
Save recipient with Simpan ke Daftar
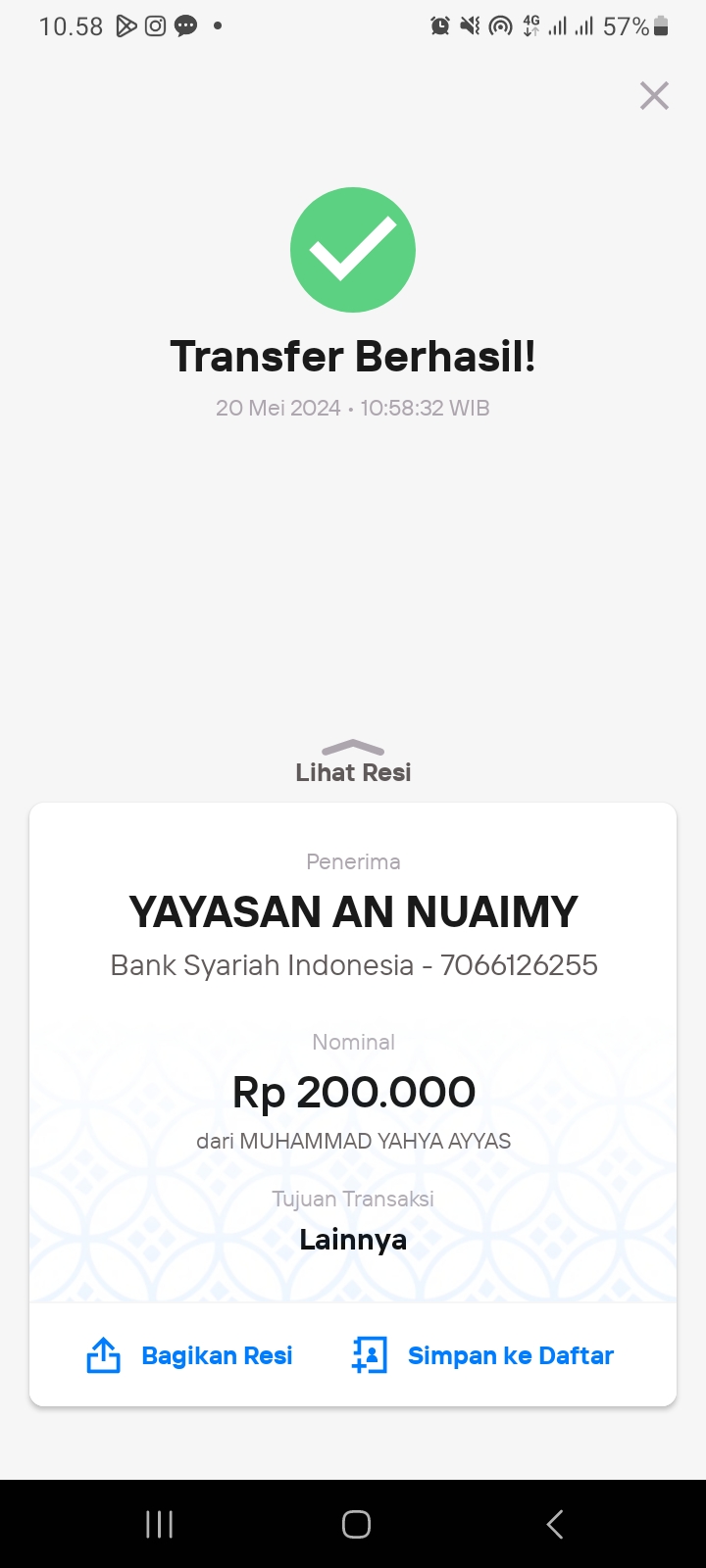[x=482, y=1355]
